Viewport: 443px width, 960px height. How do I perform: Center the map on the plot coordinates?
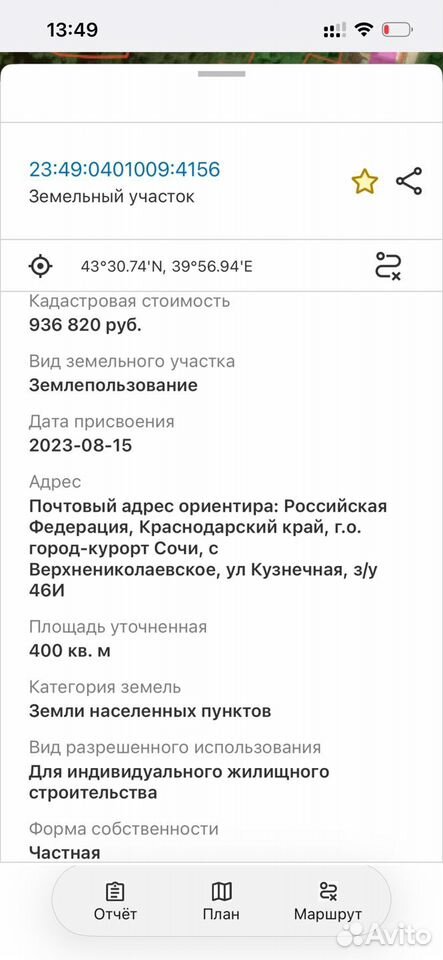pyautogui.click(x=41, y=266)
